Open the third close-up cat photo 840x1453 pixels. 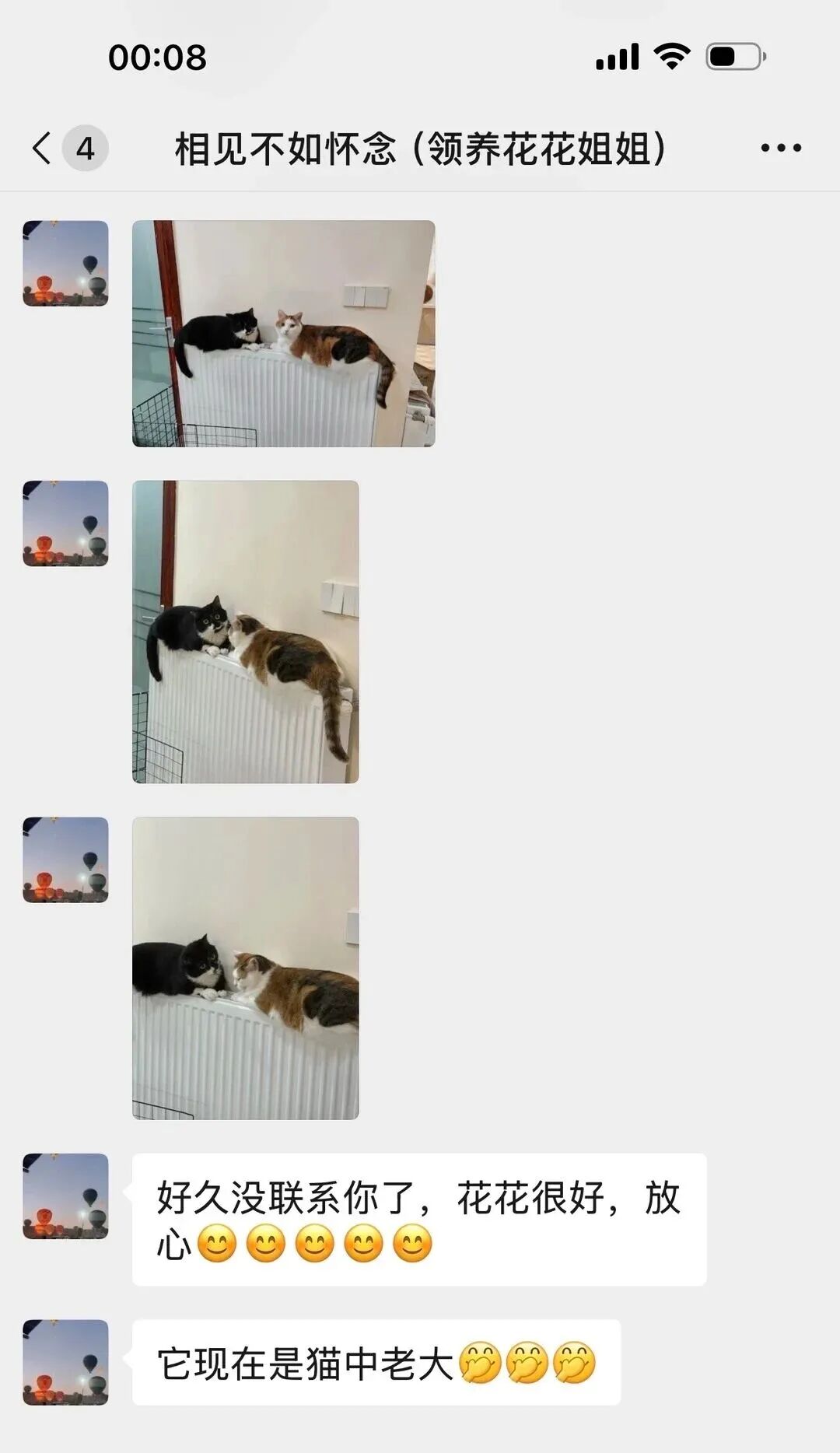[x=245, y=968]
